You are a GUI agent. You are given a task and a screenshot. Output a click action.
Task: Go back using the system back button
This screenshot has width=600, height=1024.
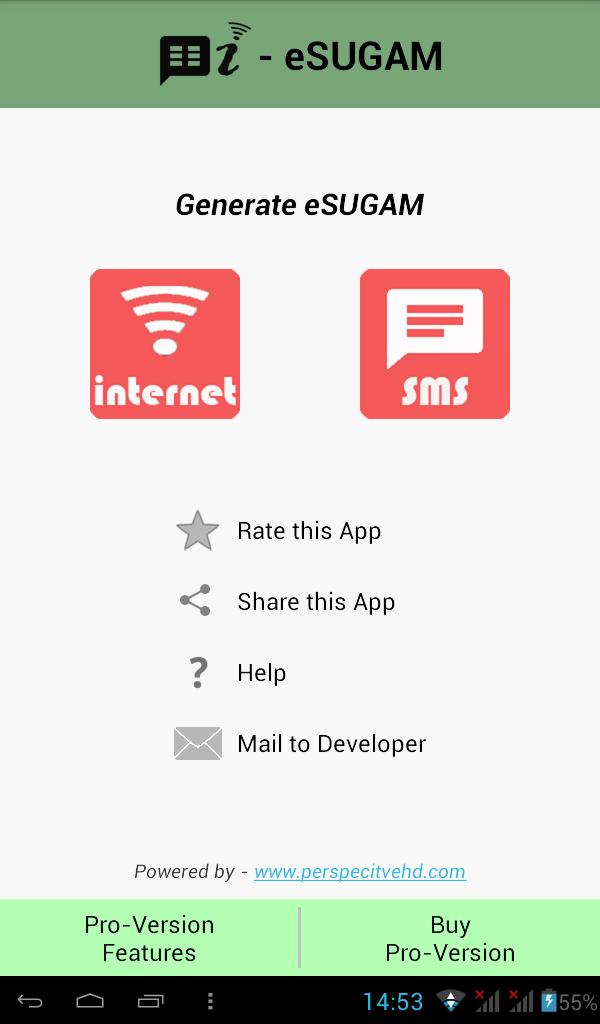(x=30, y=1001)
